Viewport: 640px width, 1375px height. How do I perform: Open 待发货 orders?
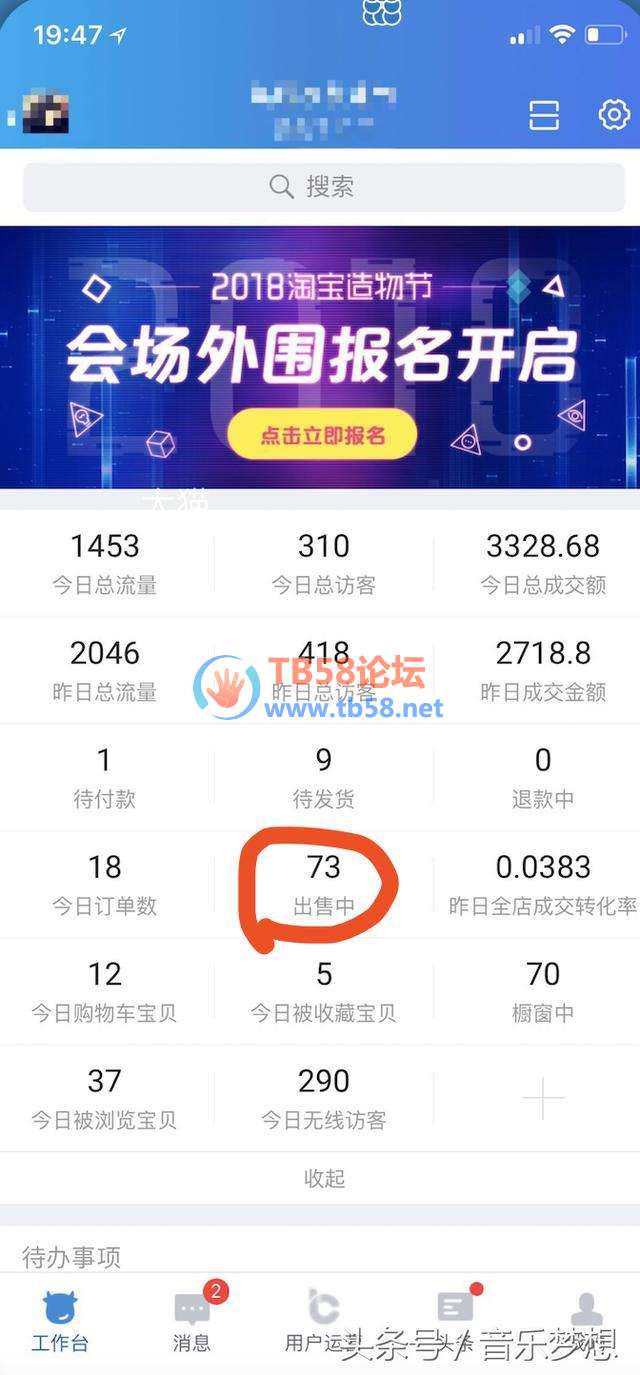pos(323,777)
